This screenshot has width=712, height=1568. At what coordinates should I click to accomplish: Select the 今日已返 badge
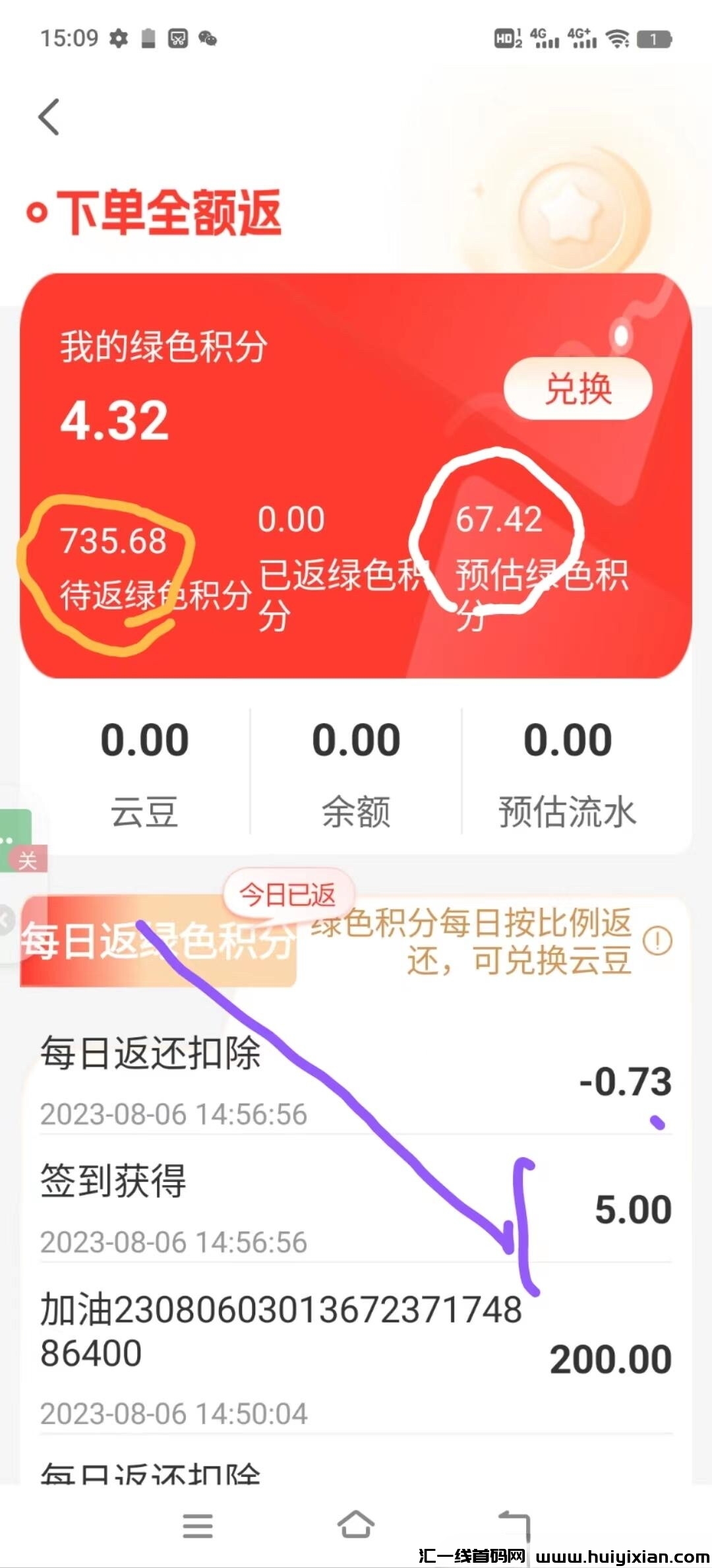[x=288, y=894]
